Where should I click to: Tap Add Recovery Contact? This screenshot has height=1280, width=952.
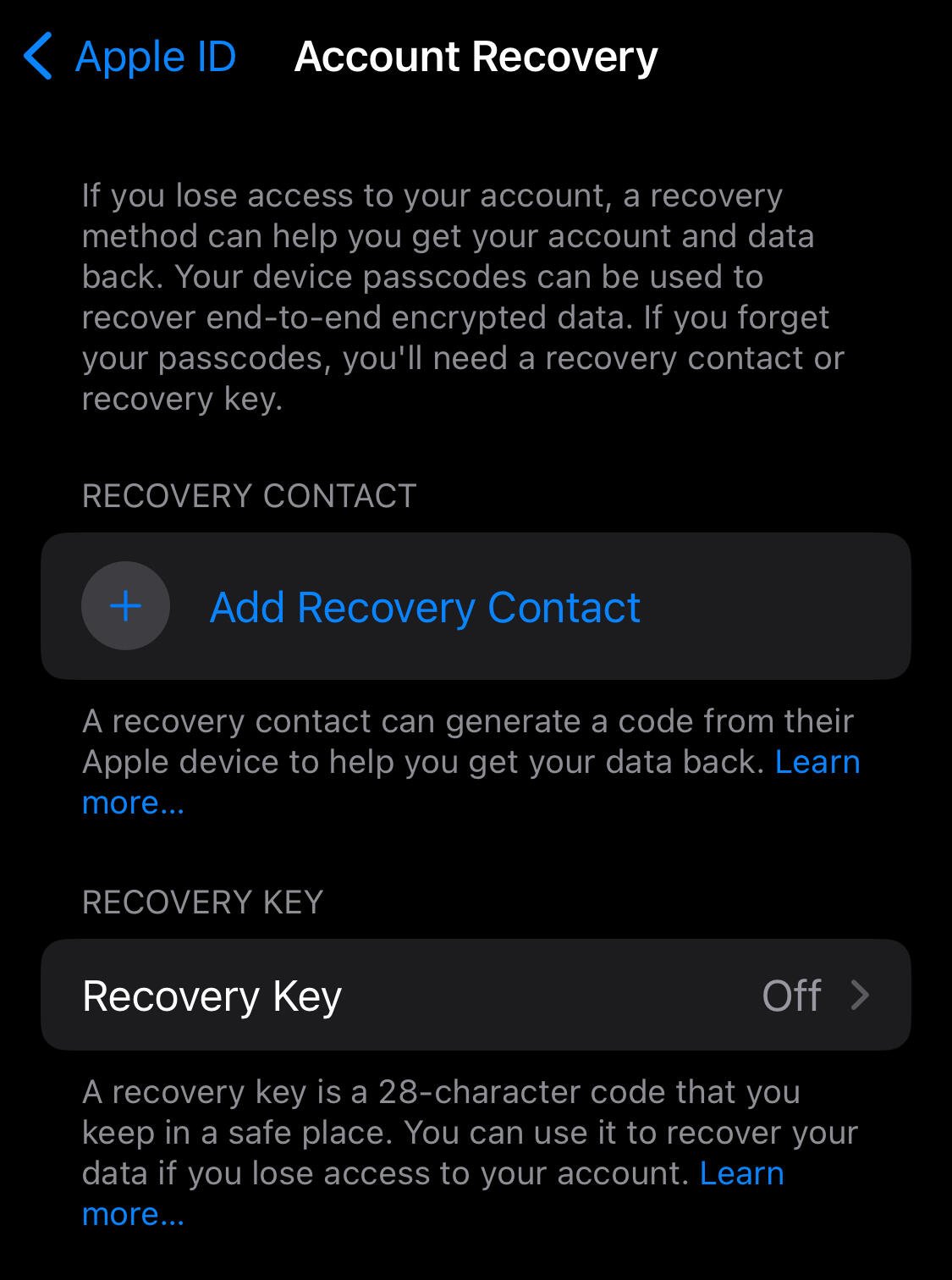[x=424, y=607]
